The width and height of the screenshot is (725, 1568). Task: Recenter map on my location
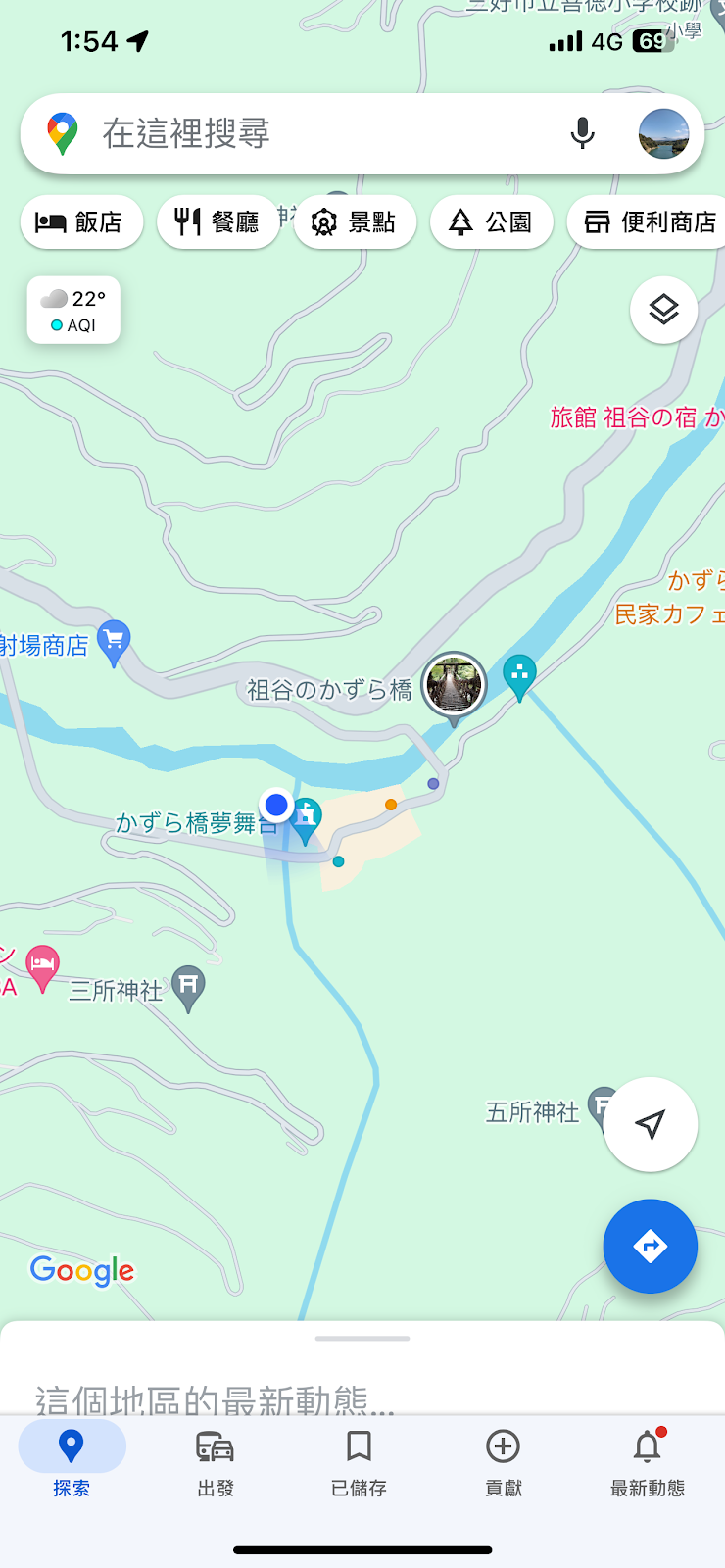[x=651, y=1124]
